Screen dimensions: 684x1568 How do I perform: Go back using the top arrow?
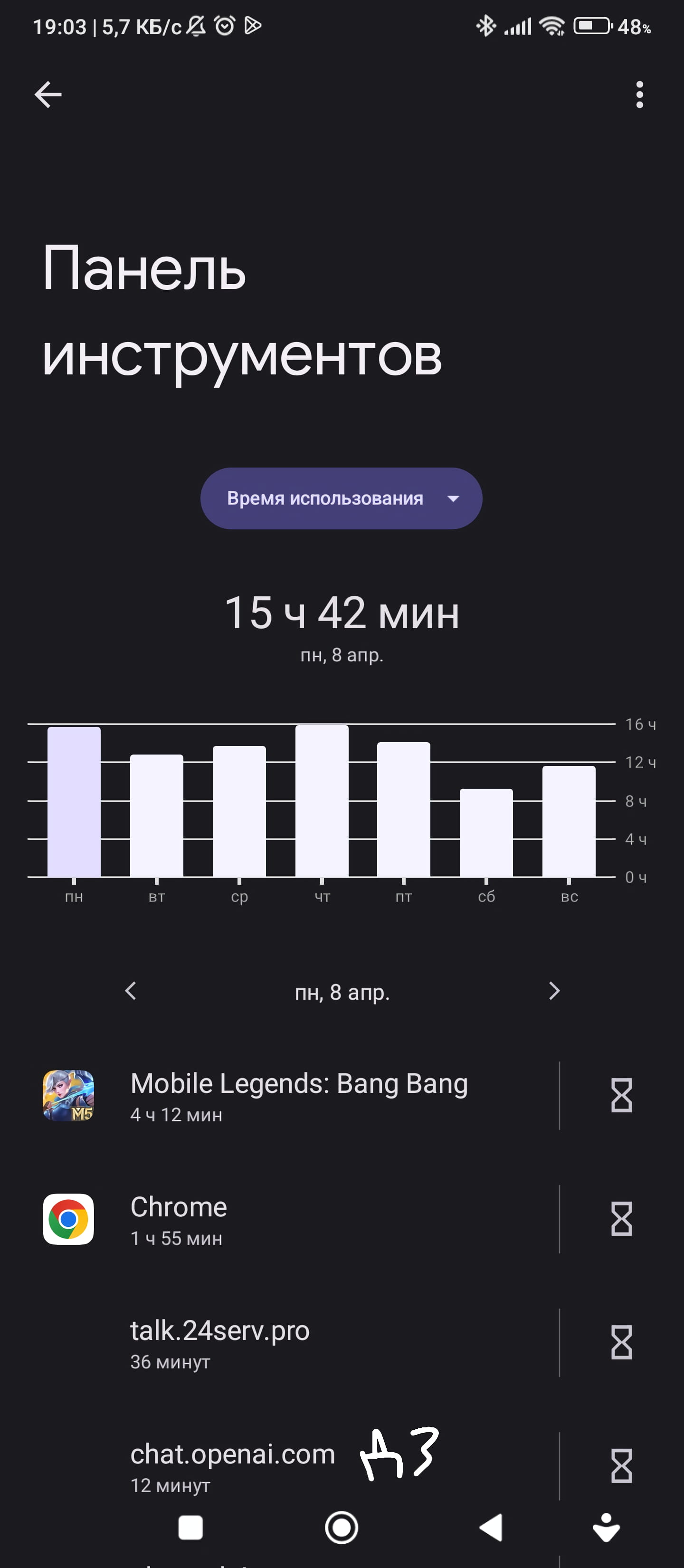click(47, 95)
